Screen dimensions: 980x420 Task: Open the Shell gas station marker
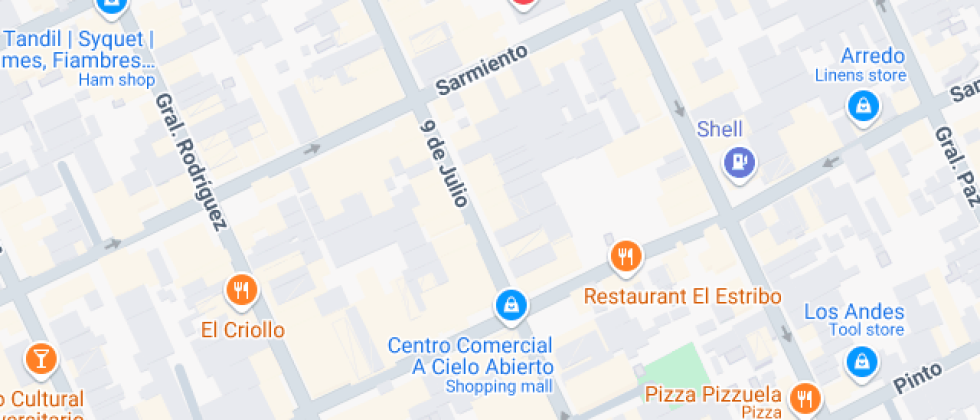tap(740, 161)
